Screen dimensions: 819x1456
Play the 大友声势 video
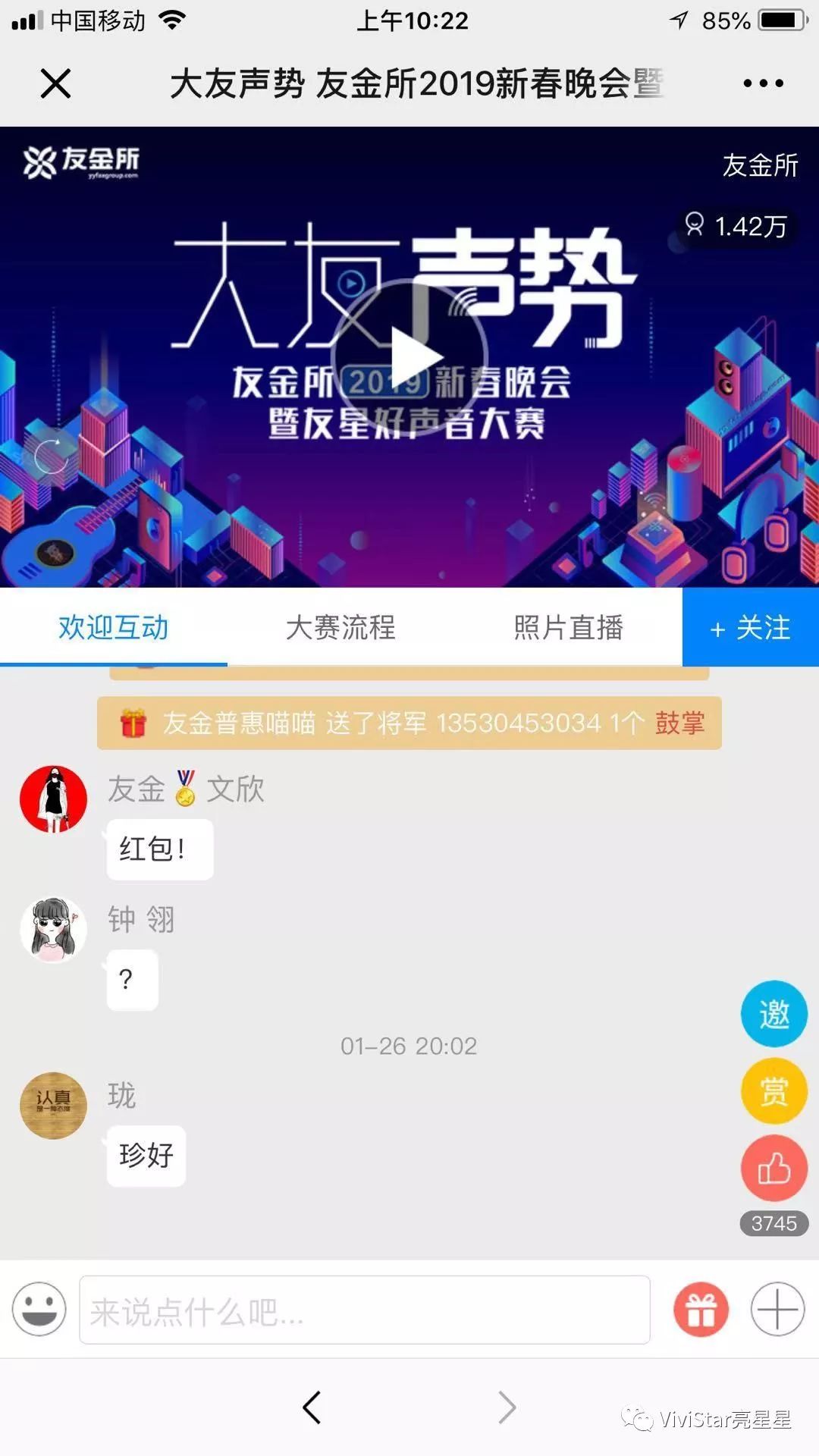coord(409,358)
